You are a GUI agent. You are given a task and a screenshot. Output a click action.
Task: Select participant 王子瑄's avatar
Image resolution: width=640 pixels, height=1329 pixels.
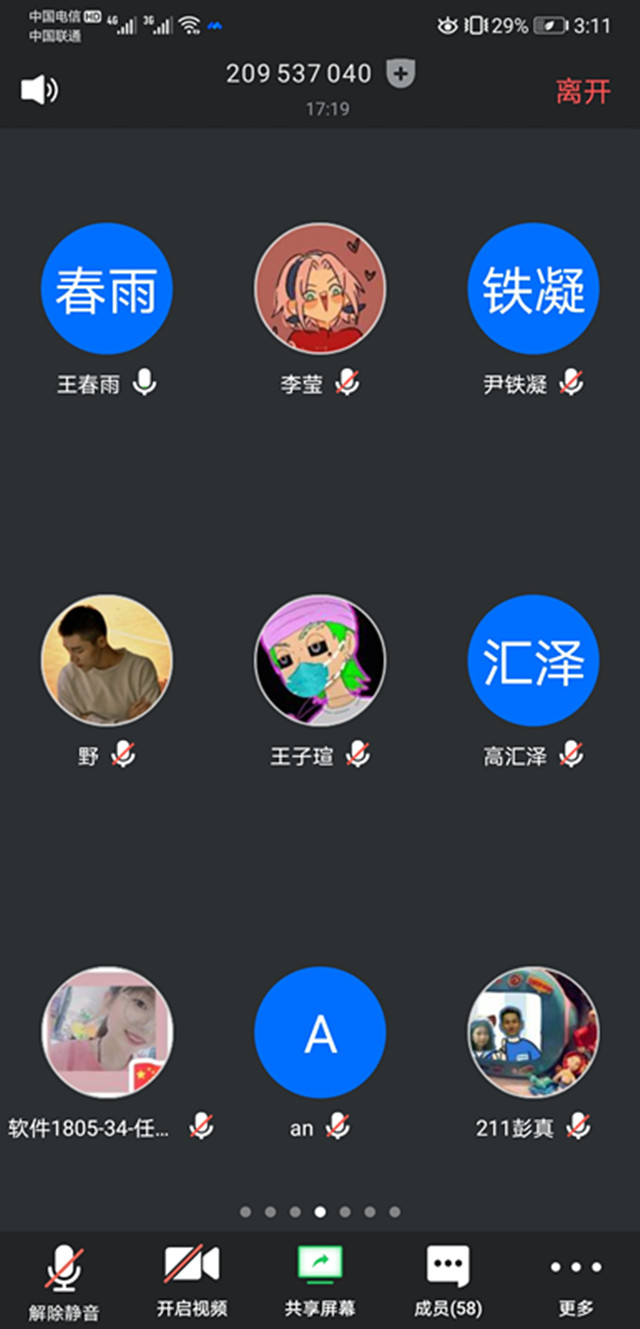click(x=320, y=661)
